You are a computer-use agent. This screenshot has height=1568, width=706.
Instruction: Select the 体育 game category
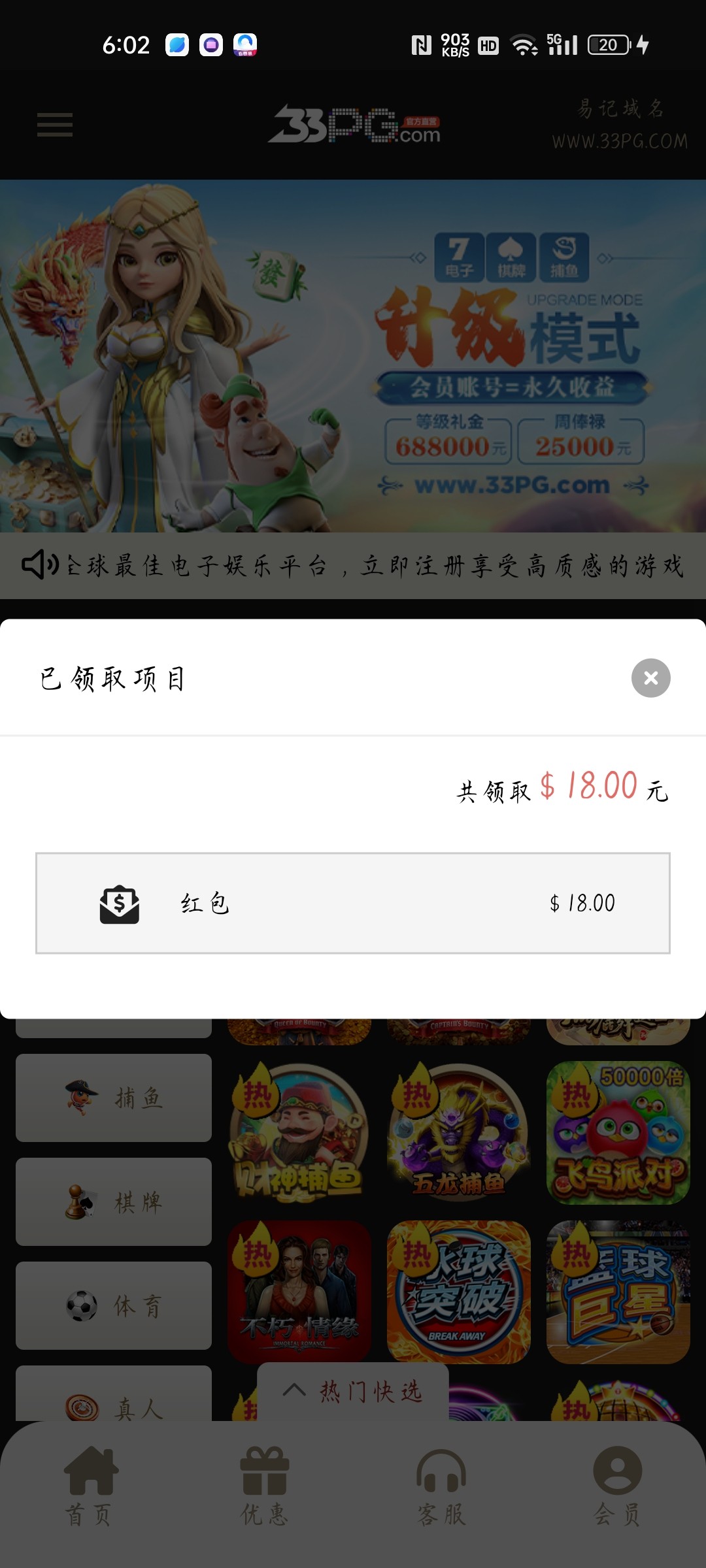click(114, 1305)
